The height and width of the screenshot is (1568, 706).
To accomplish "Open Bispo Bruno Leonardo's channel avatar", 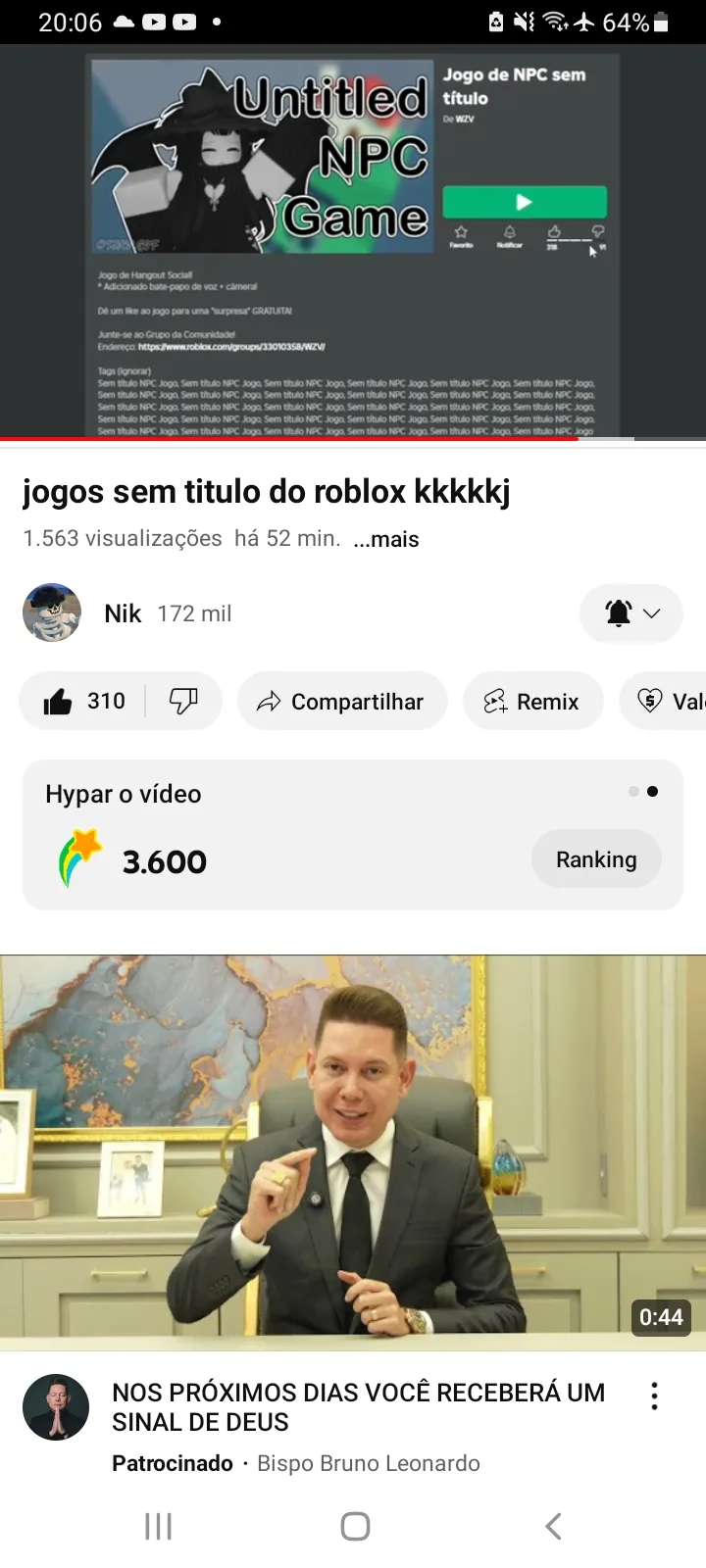I will (x=56, y=1407).
